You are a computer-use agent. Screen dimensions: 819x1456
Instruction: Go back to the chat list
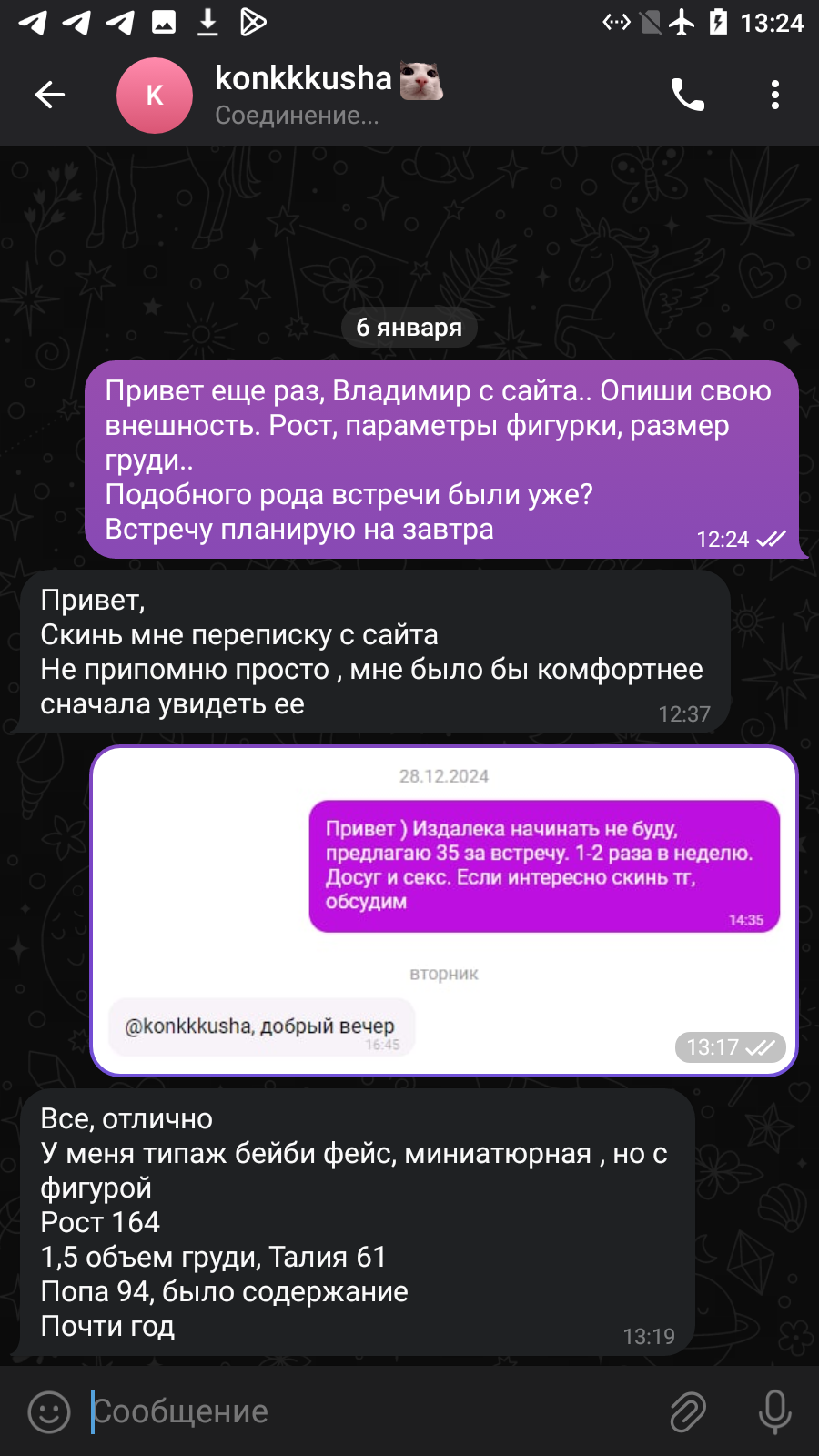pos(50,95)
